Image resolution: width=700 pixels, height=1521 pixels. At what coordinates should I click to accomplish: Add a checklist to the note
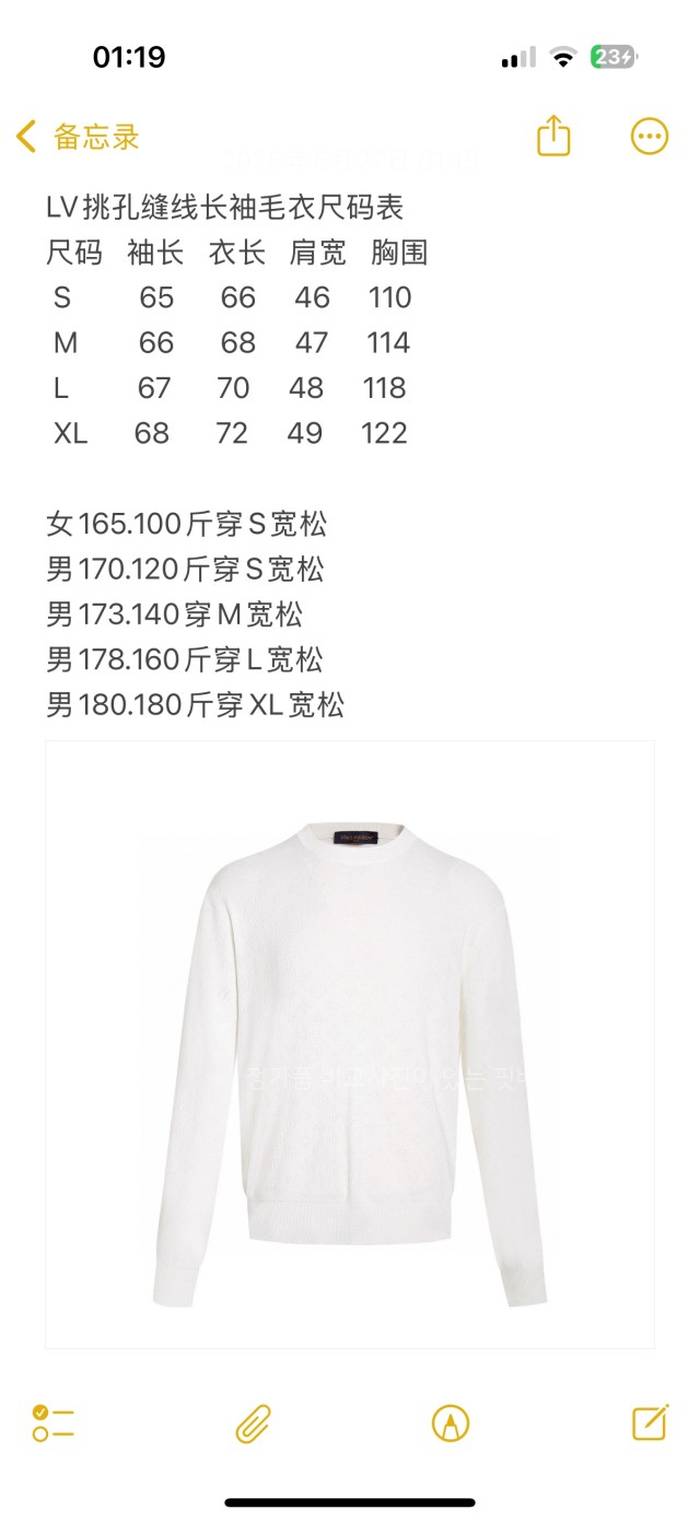[x=53, y=1422]
